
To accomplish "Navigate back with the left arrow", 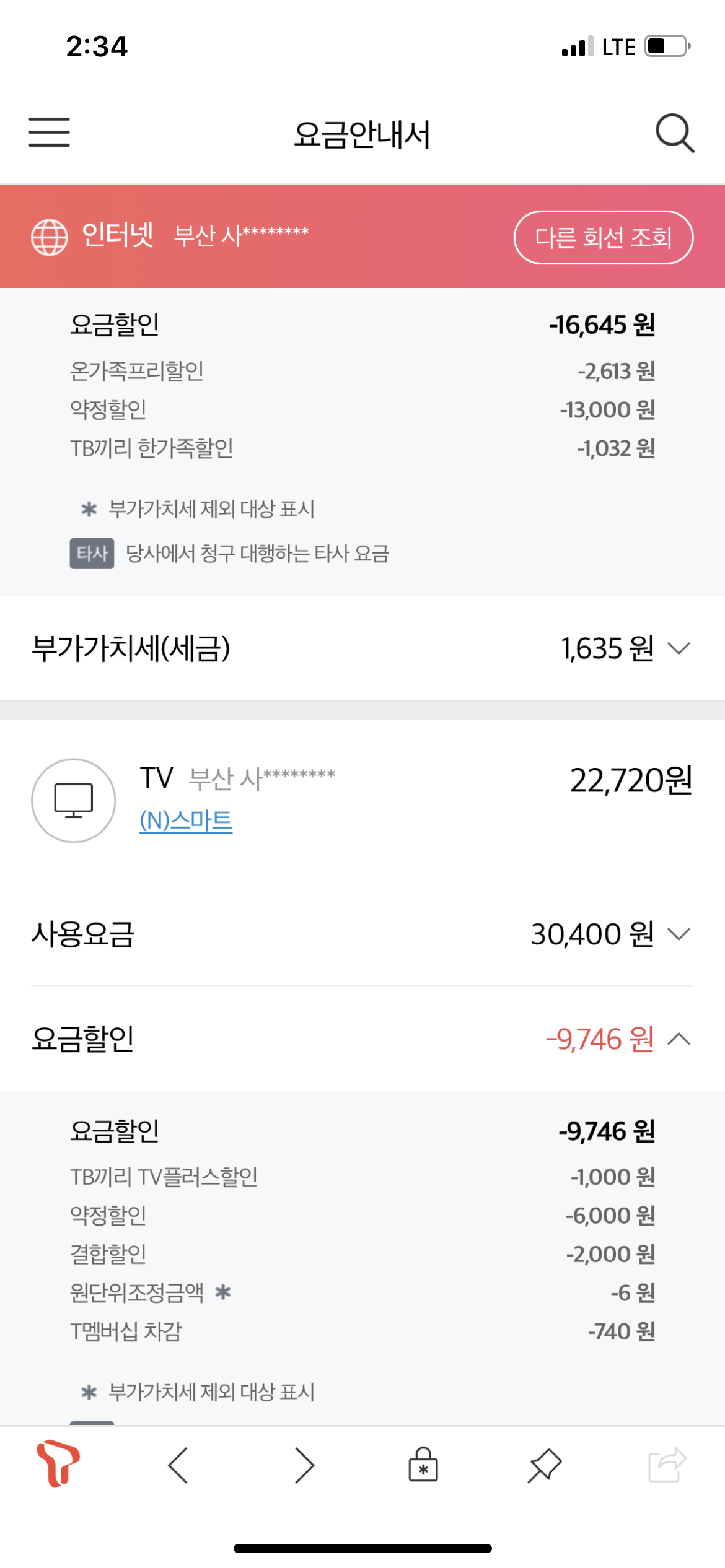I will [x=178, y=1465].
